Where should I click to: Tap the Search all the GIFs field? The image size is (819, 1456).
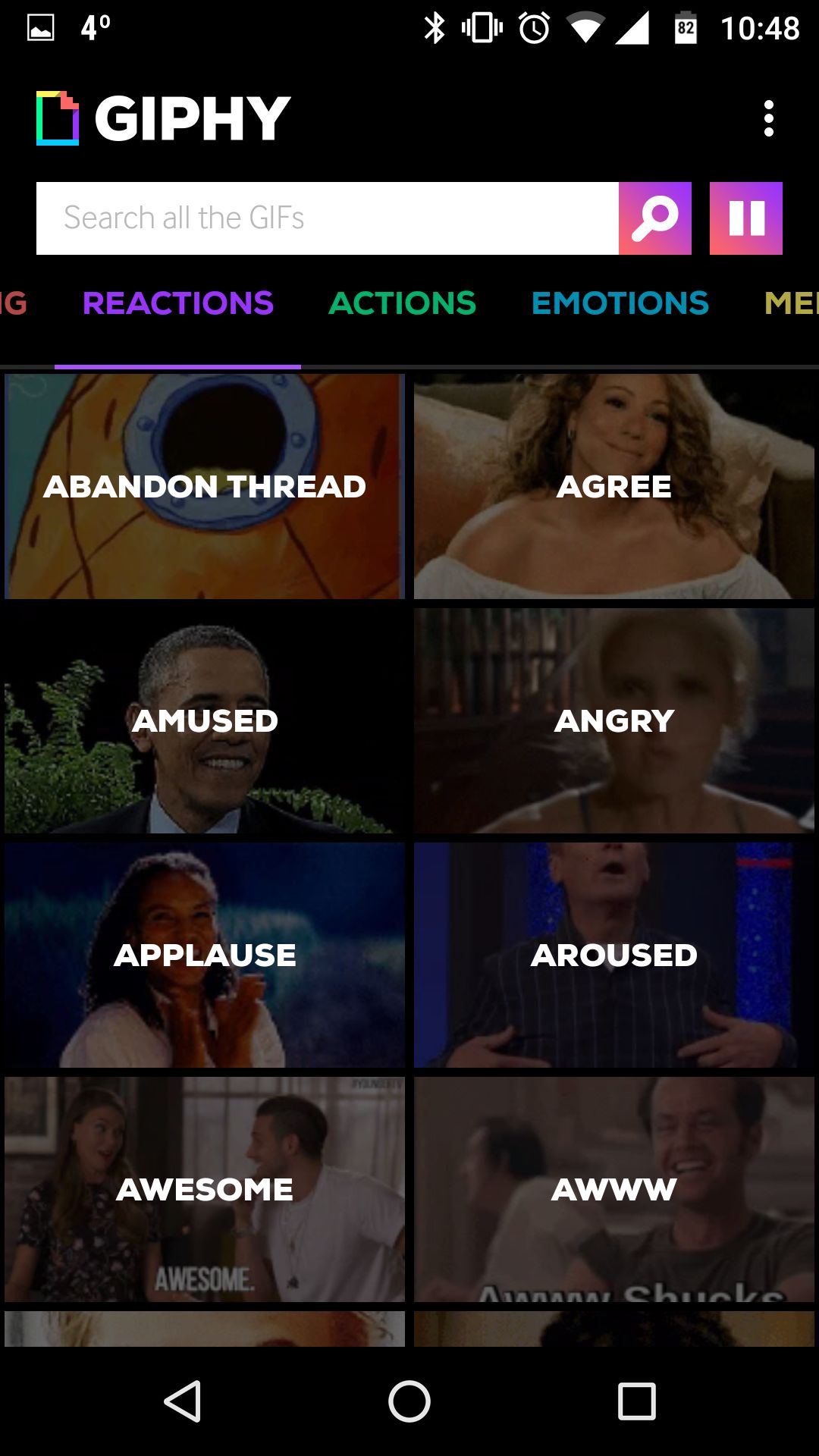pyautogui.click(x=328, y=218)
